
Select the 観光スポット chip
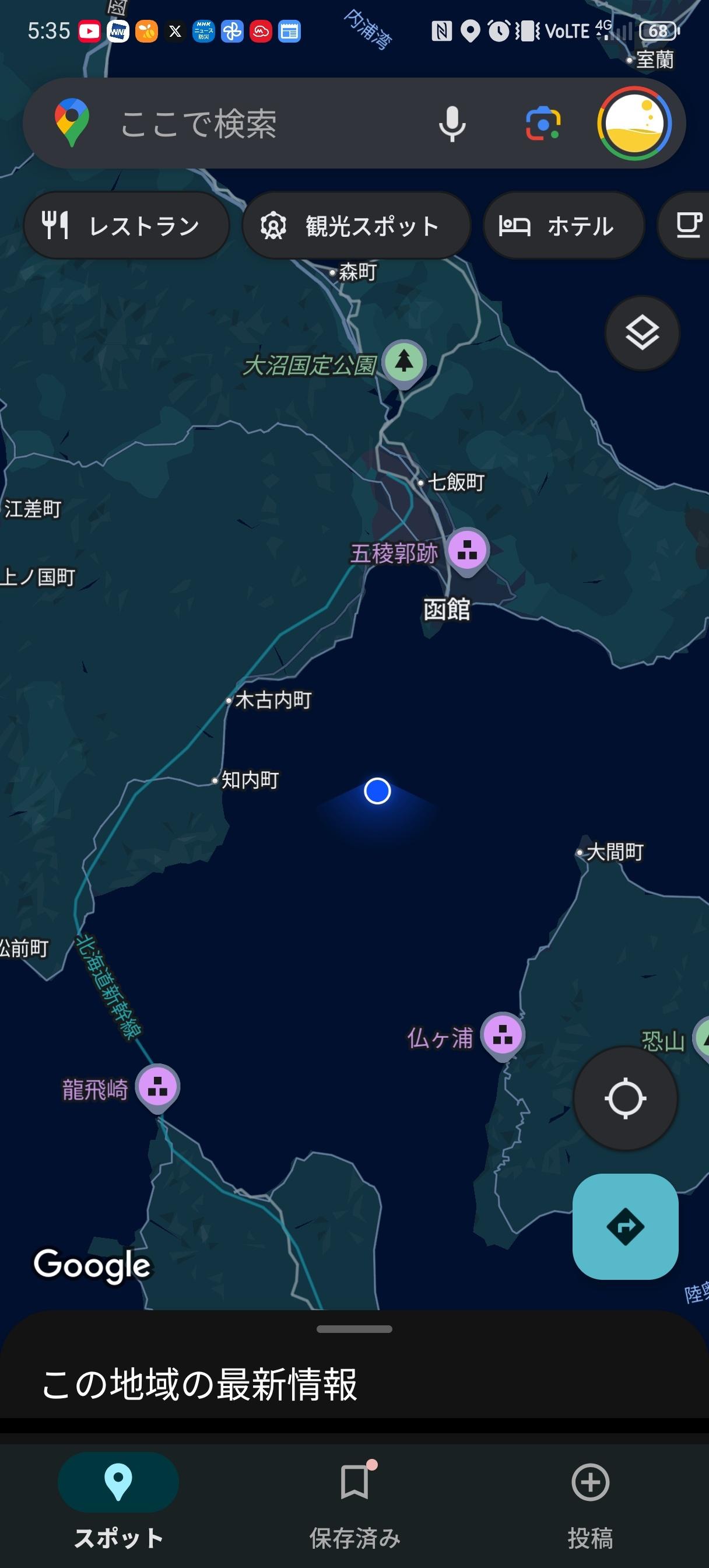point(356,226)
